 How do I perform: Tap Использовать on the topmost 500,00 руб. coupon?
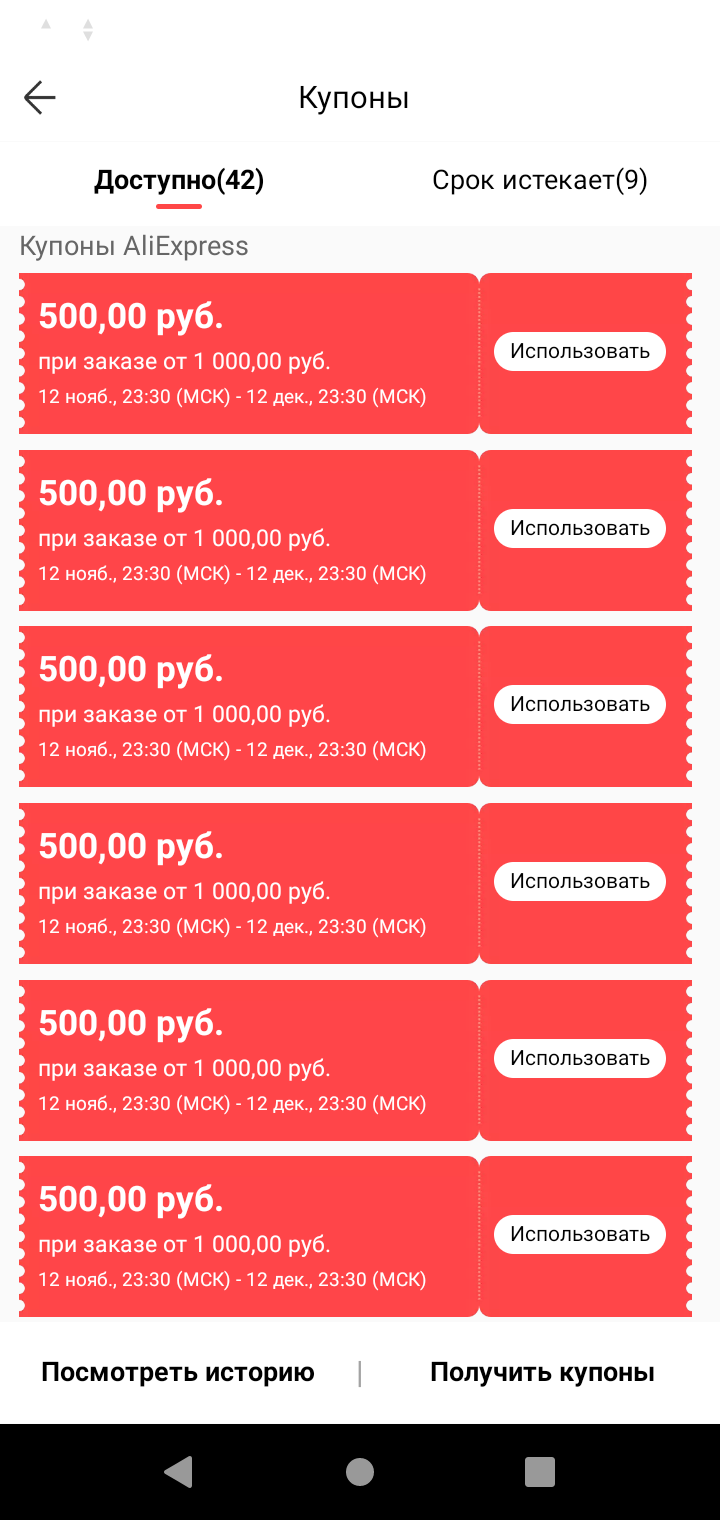(580, 351)
